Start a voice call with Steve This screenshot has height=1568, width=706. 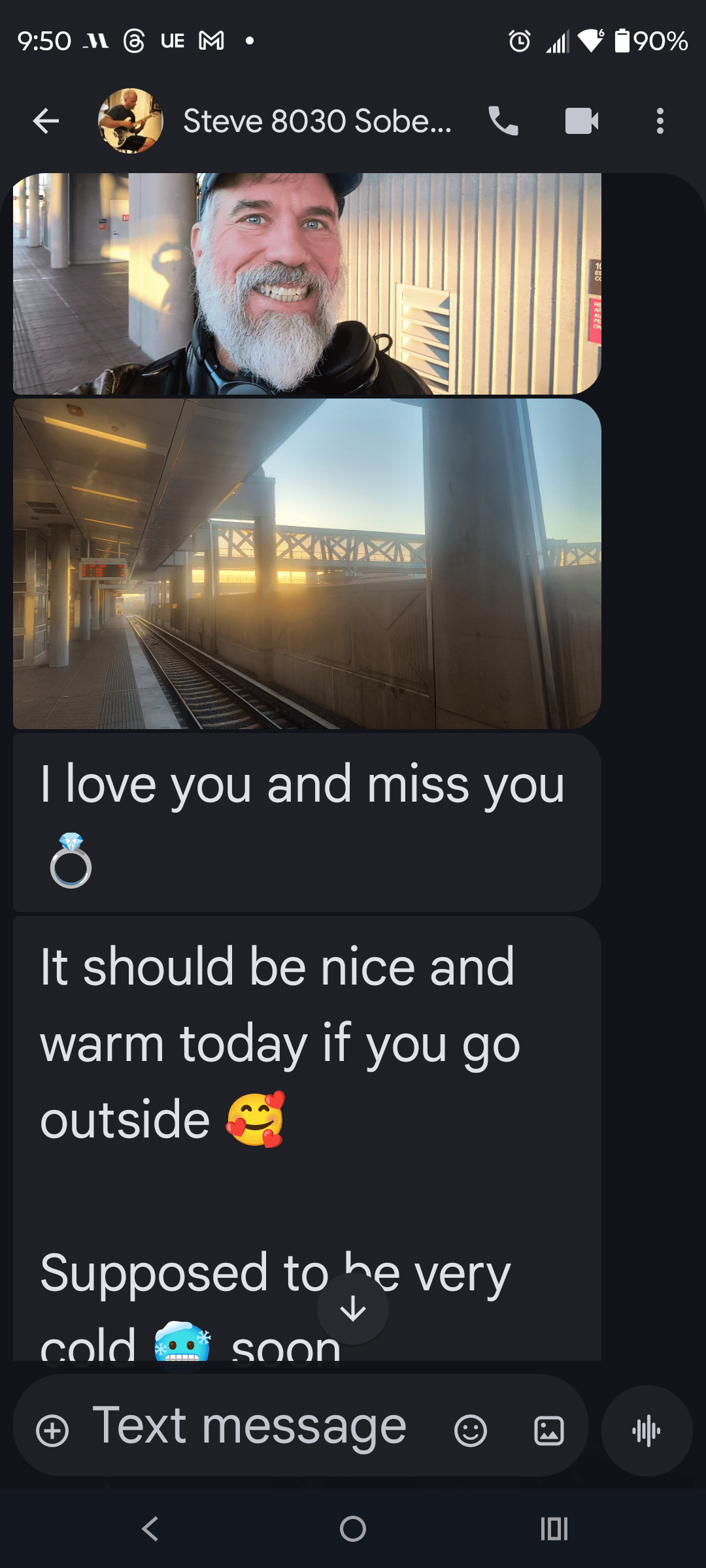(503, 122)
